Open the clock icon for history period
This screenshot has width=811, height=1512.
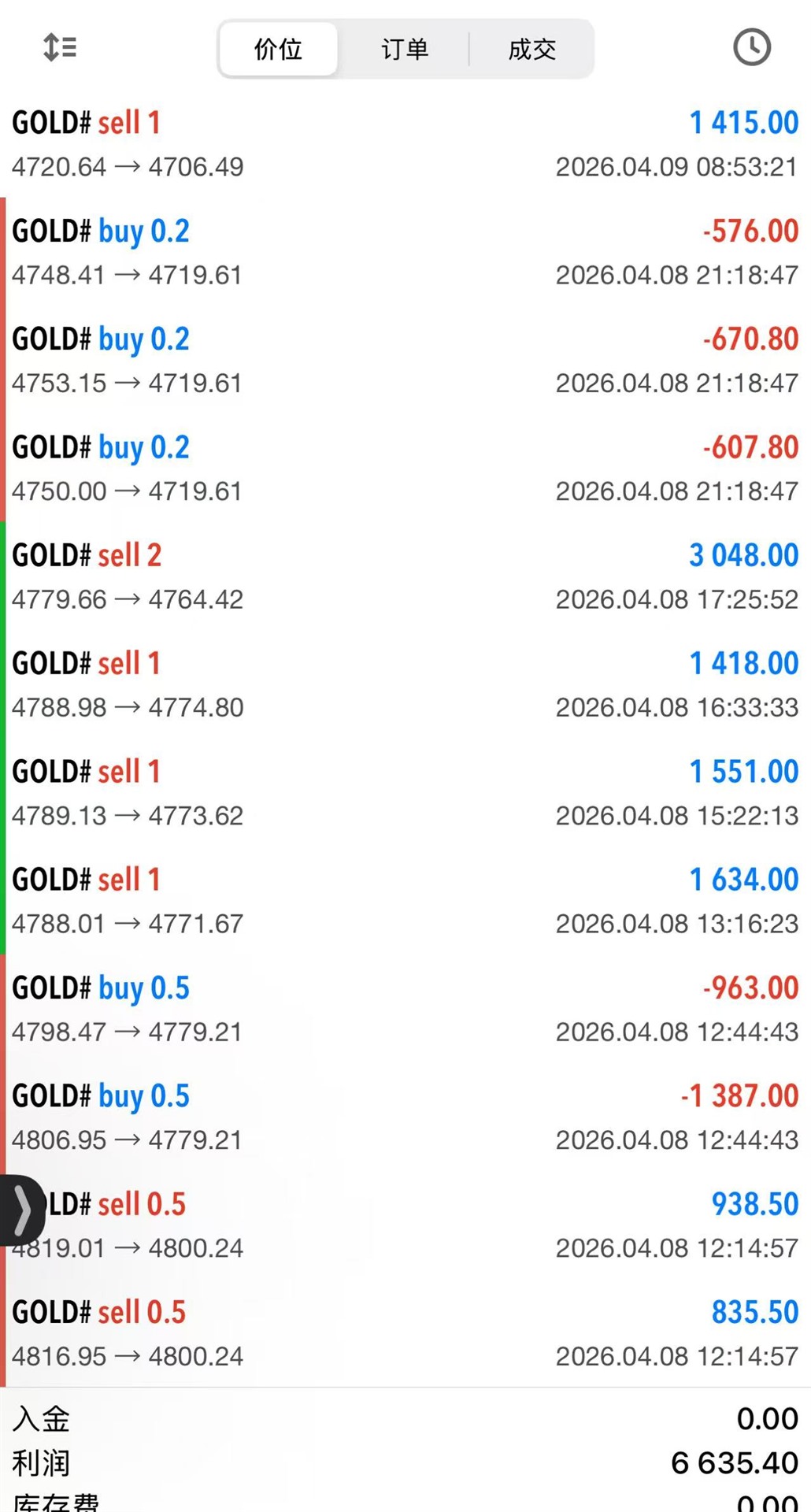click(x=751, y=47)
